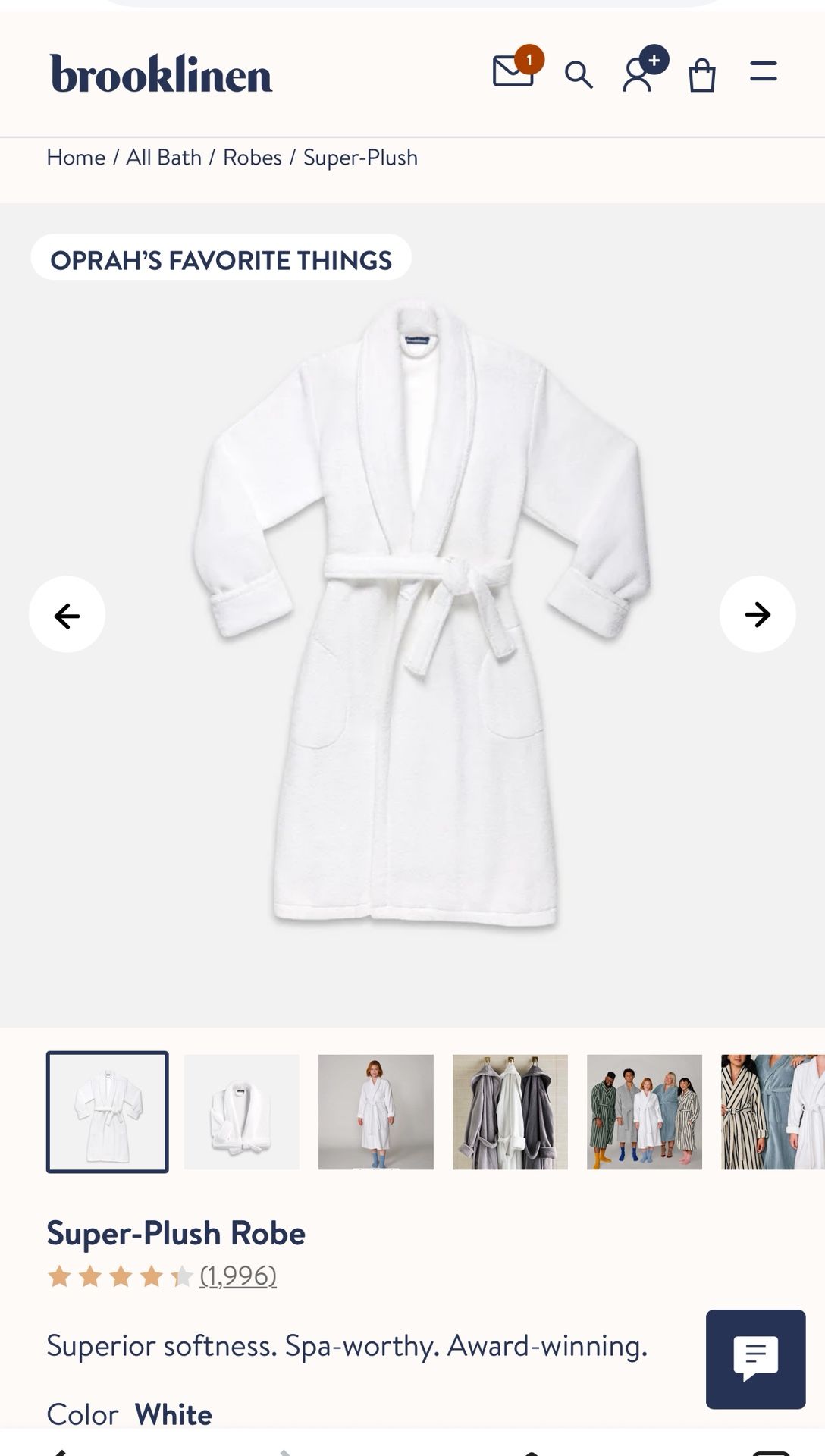Select the striped robe close-up thumbnail
The height and width of the screenshot is (1456, 825).
[773, 1112]
